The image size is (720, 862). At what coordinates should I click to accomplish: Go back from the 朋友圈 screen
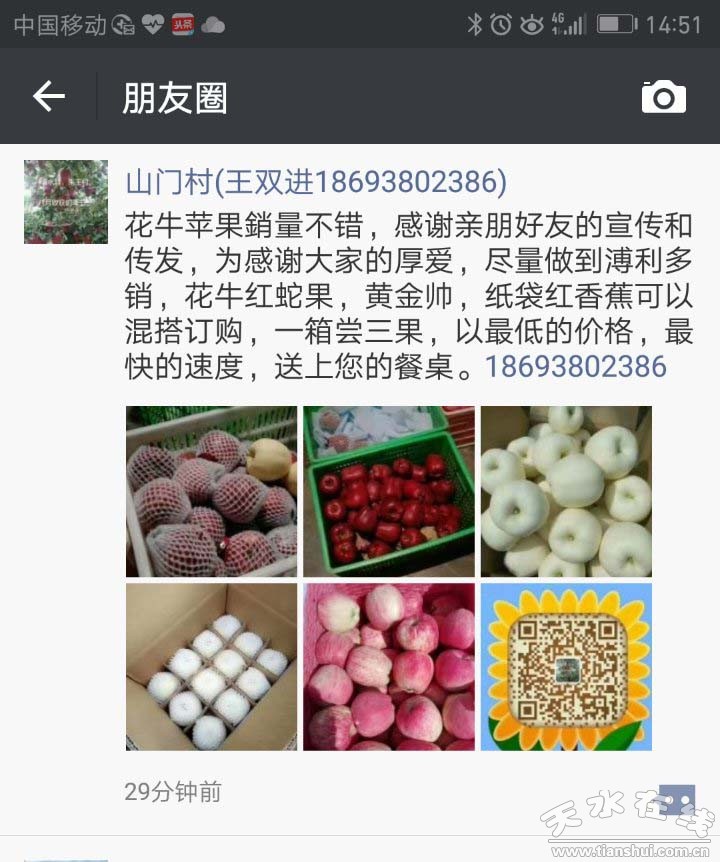click(x=48, y=97)
